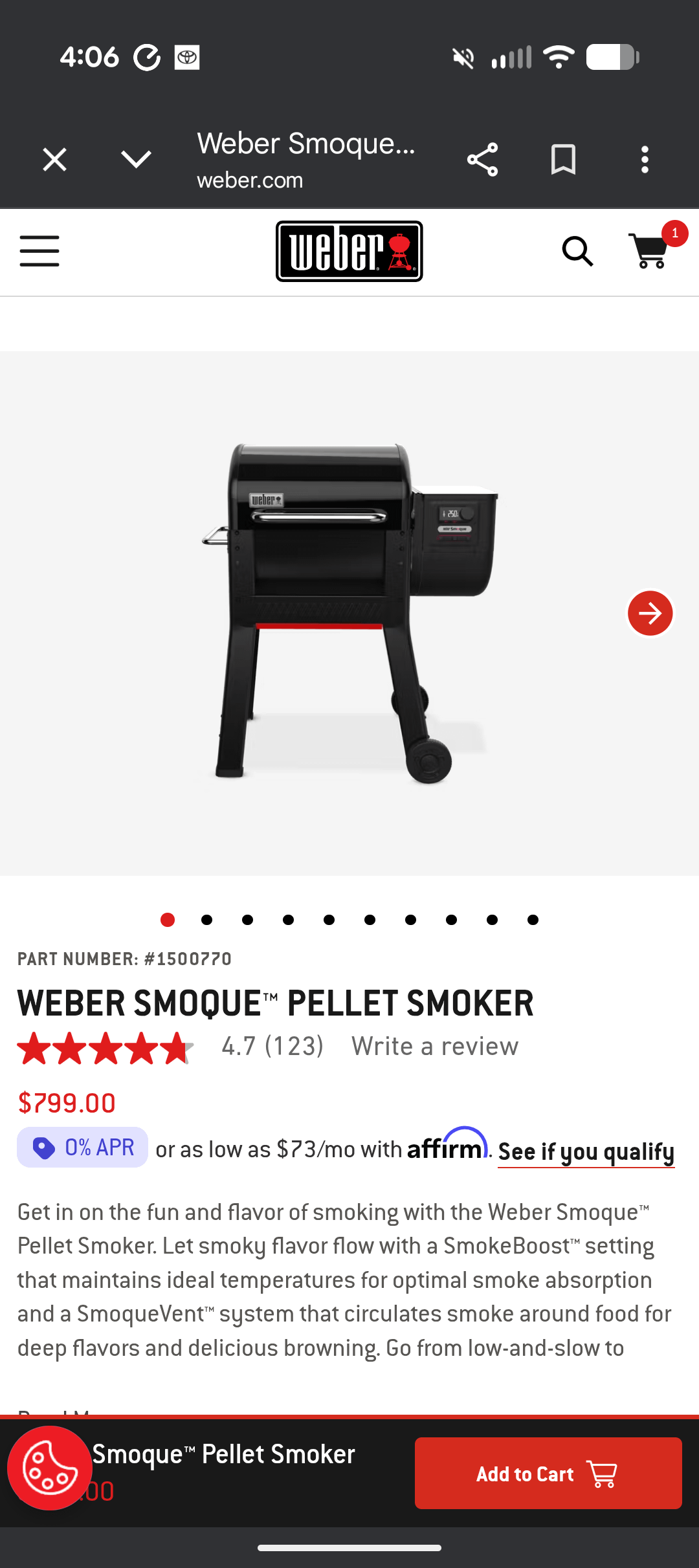Jump to the last product image dot
Viewport: 699px width, 1568px height.
[x=533, y=920]
